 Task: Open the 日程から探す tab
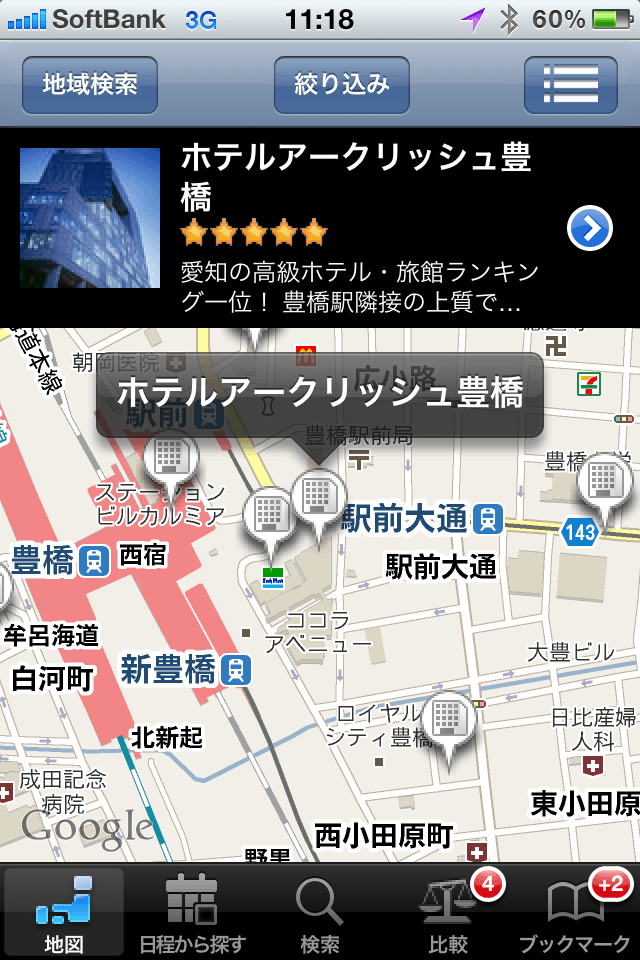192,911
